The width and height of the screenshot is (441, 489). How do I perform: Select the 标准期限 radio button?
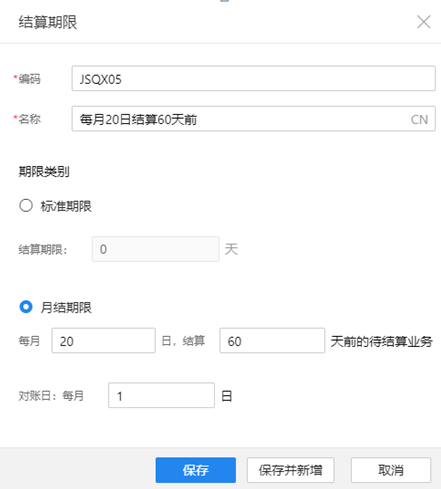click(26, 205)
